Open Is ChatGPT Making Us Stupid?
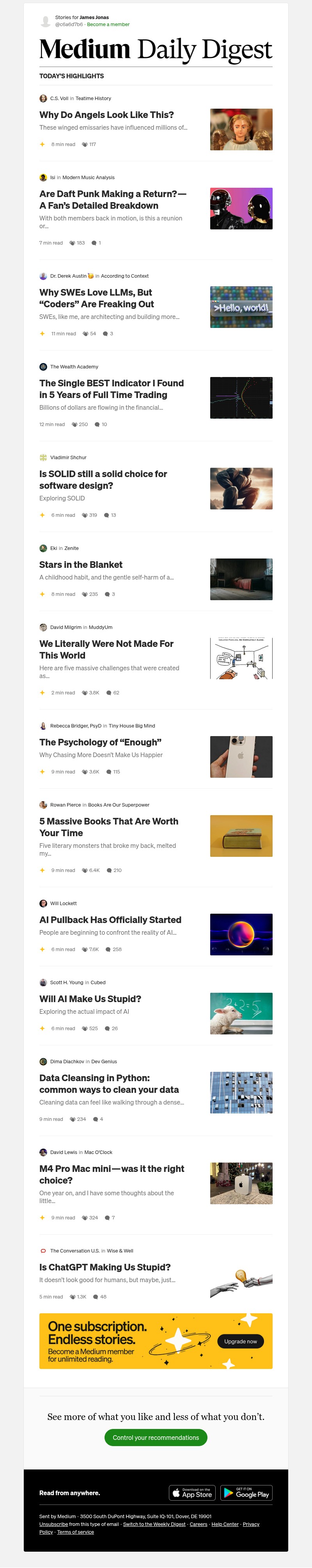312x1568 pixels. [105, 1267]
